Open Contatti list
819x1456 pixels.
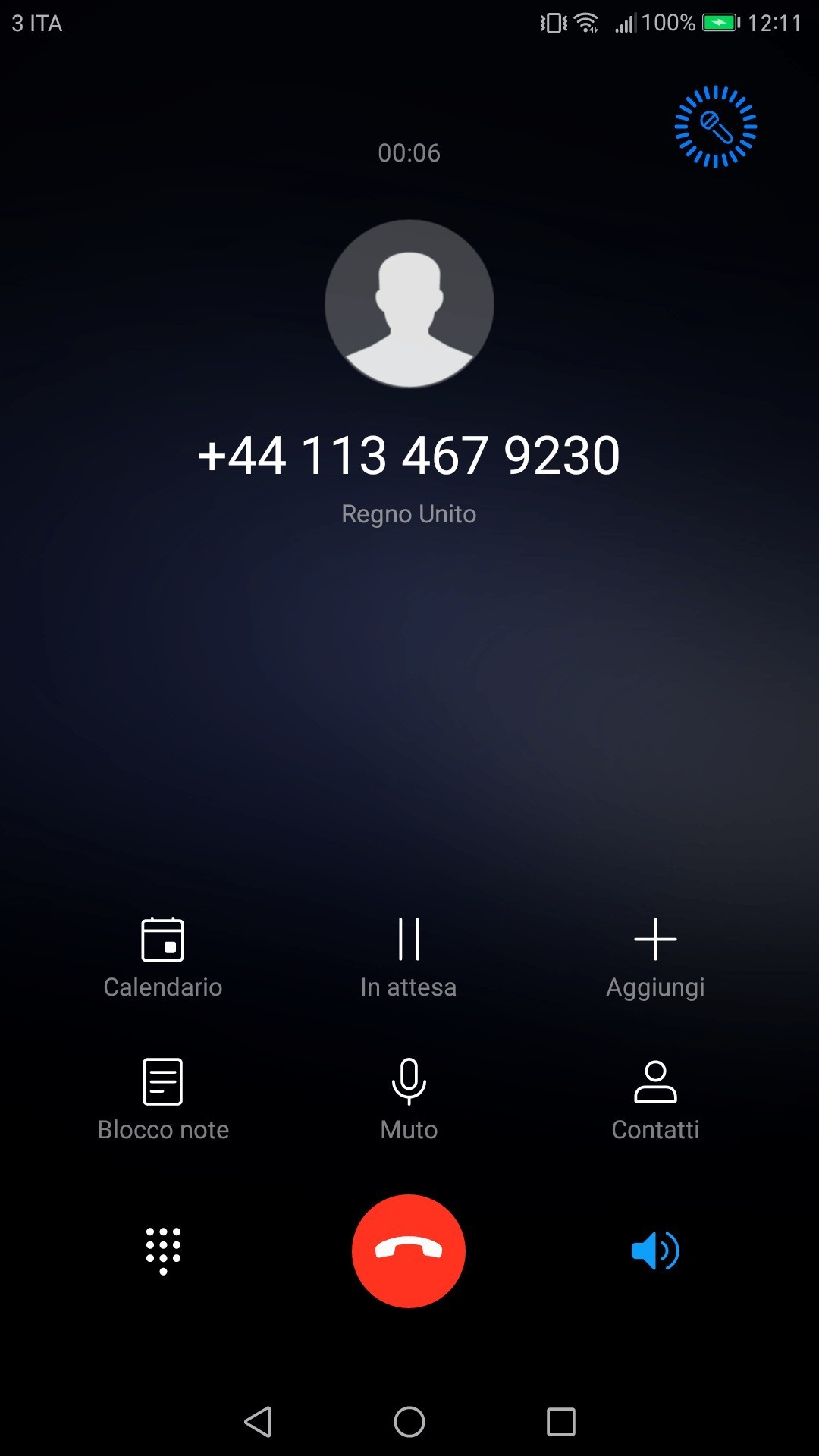click(655, 1099)
